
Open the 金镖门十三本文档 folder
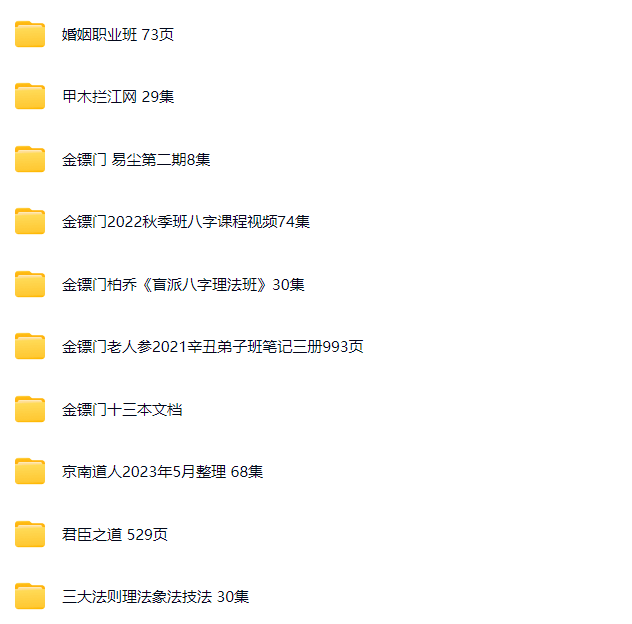pyautogui.click(x=121, y=410)
